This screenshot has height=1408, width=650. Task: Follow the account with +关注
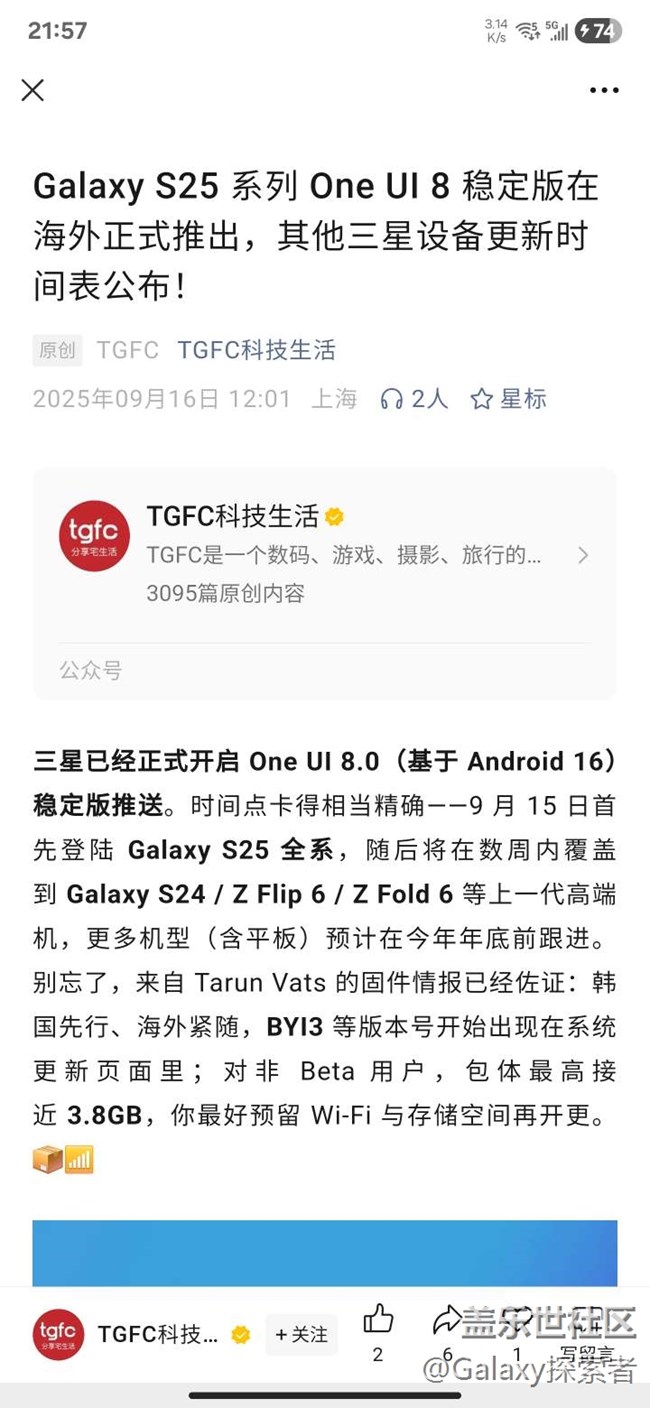[x=301, y=1334]
